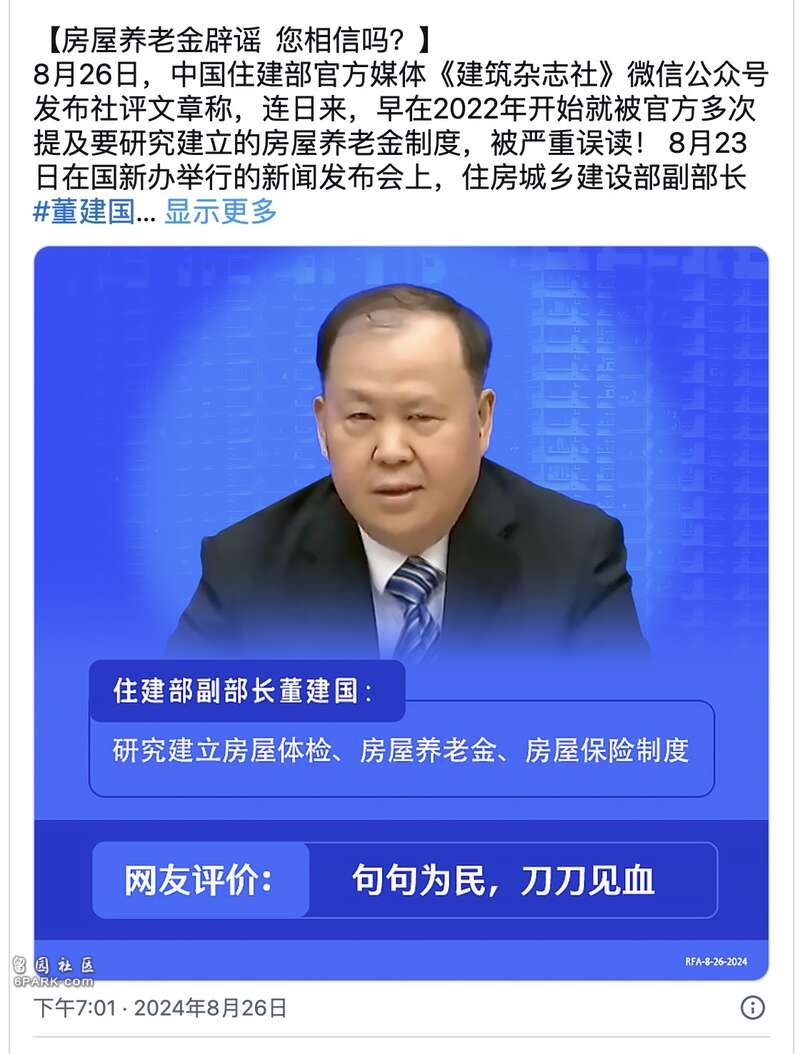Screen dimensions: 800x1054
Task: Open the #董建国 hashtag
Action: (84, 212)
